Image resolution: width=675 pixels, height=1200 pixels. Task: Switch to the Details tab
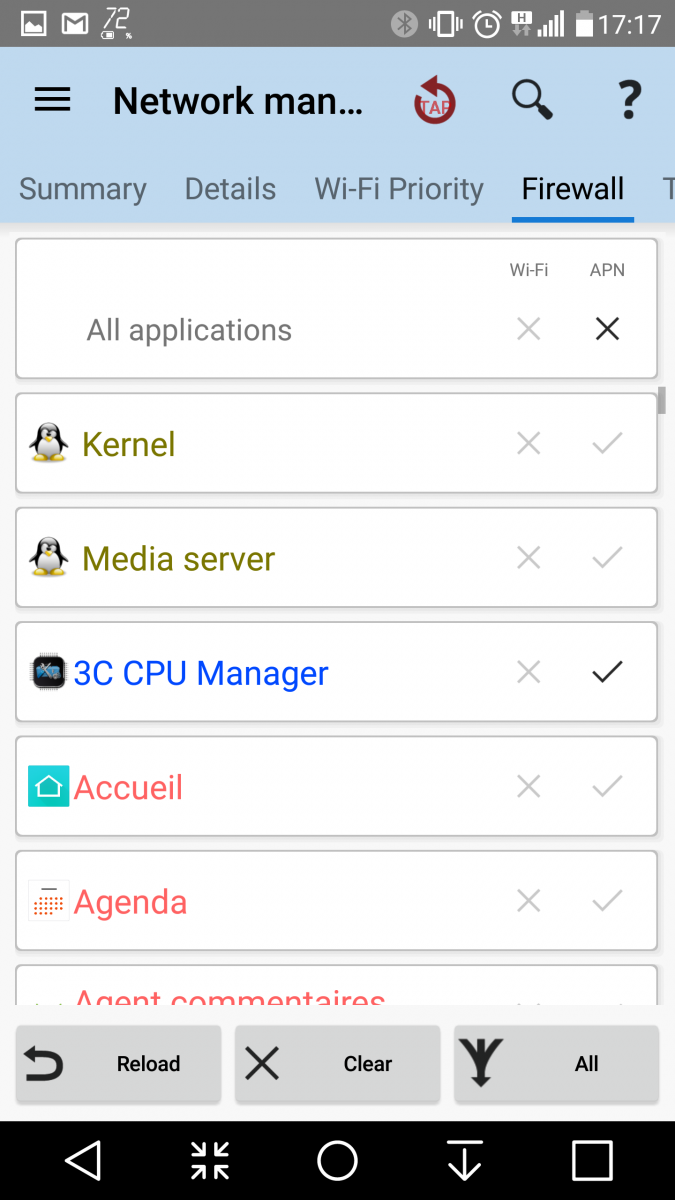pyautogui.click(x=230, y=189)
